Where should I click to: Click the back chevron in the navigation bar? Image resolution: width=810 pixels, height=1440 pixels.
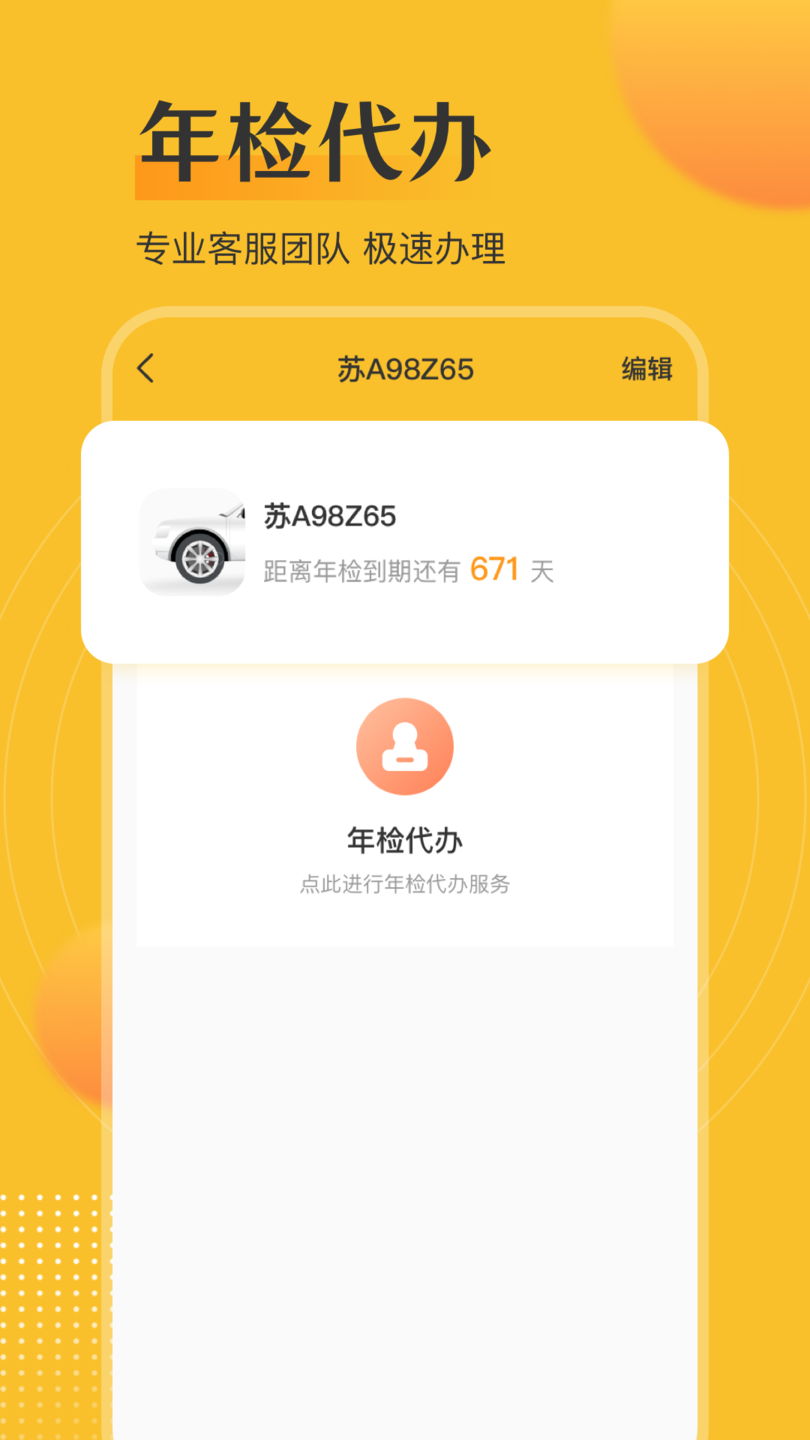point(144,369)
